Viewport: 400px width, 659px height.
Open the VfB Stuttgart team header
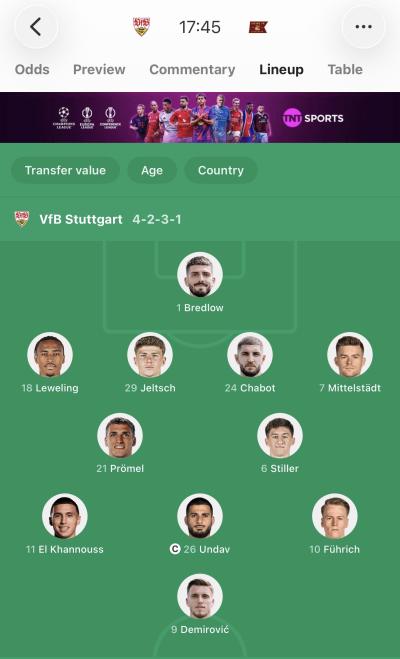tap(97, 219)
